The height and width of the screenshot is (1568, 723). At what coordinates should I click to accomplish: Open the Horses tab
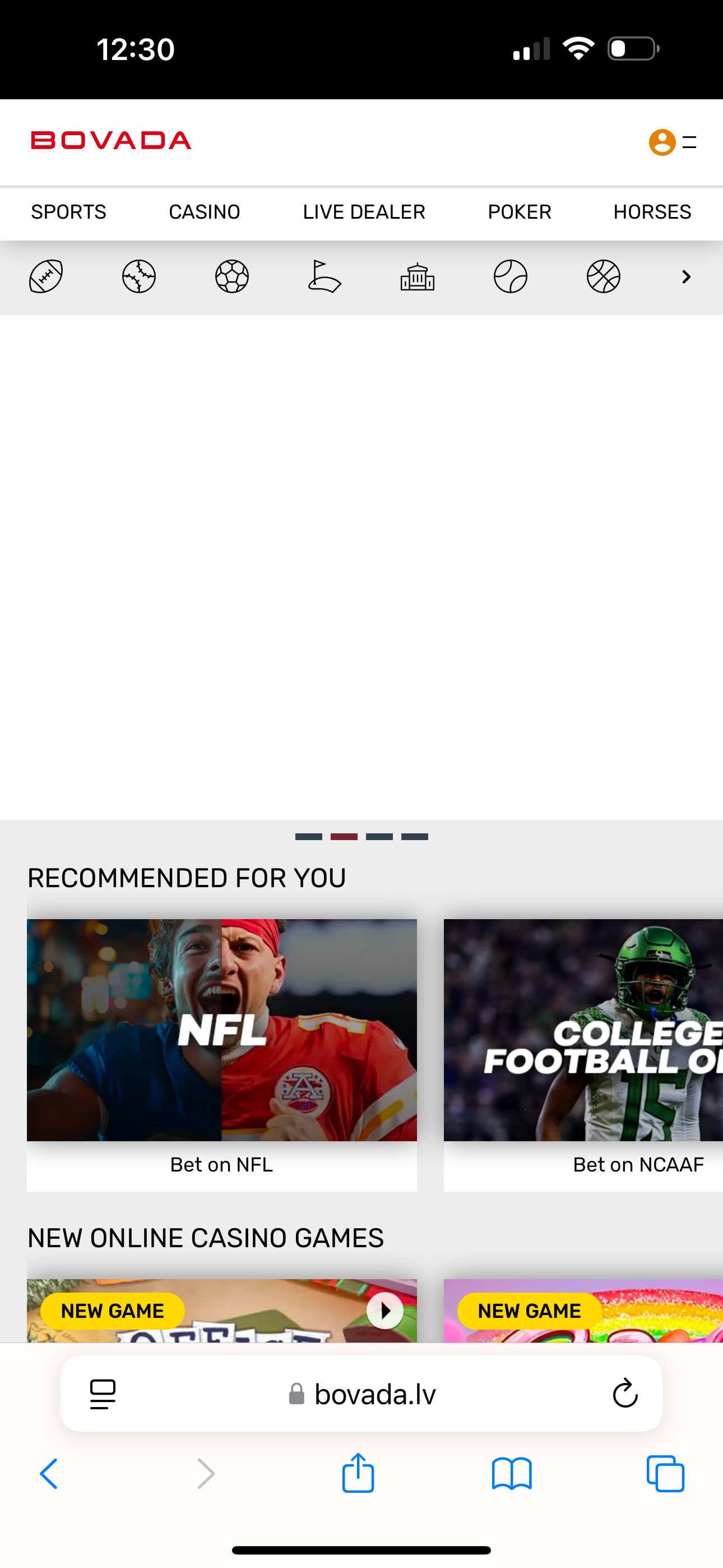click(652, 212)
